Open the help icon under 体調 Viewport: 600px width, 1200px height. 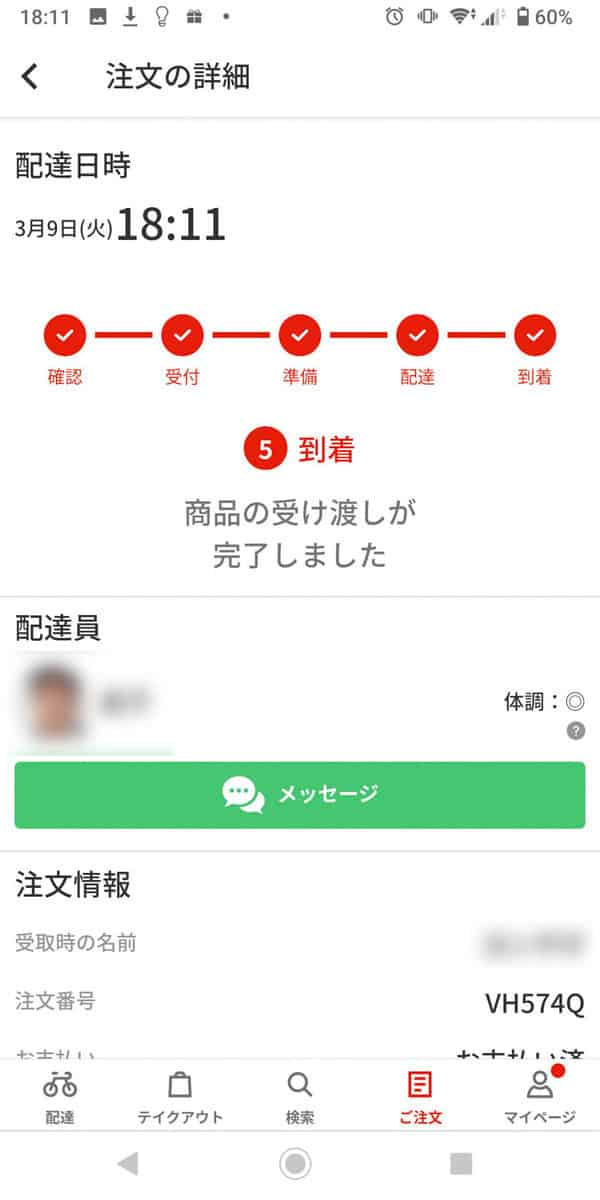pos(575,731)
